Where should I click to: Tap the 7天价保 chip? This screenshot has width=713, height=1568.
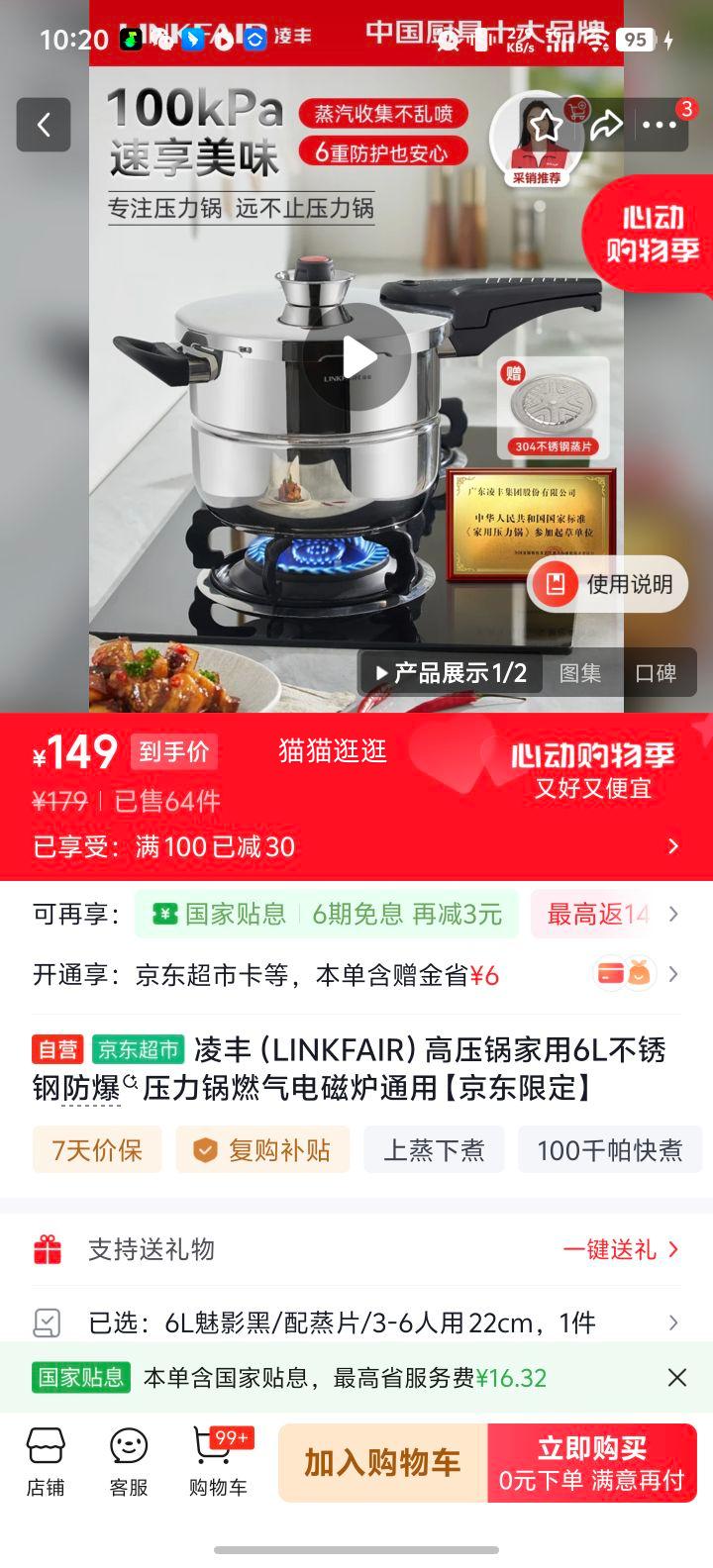pos(97,1150)
